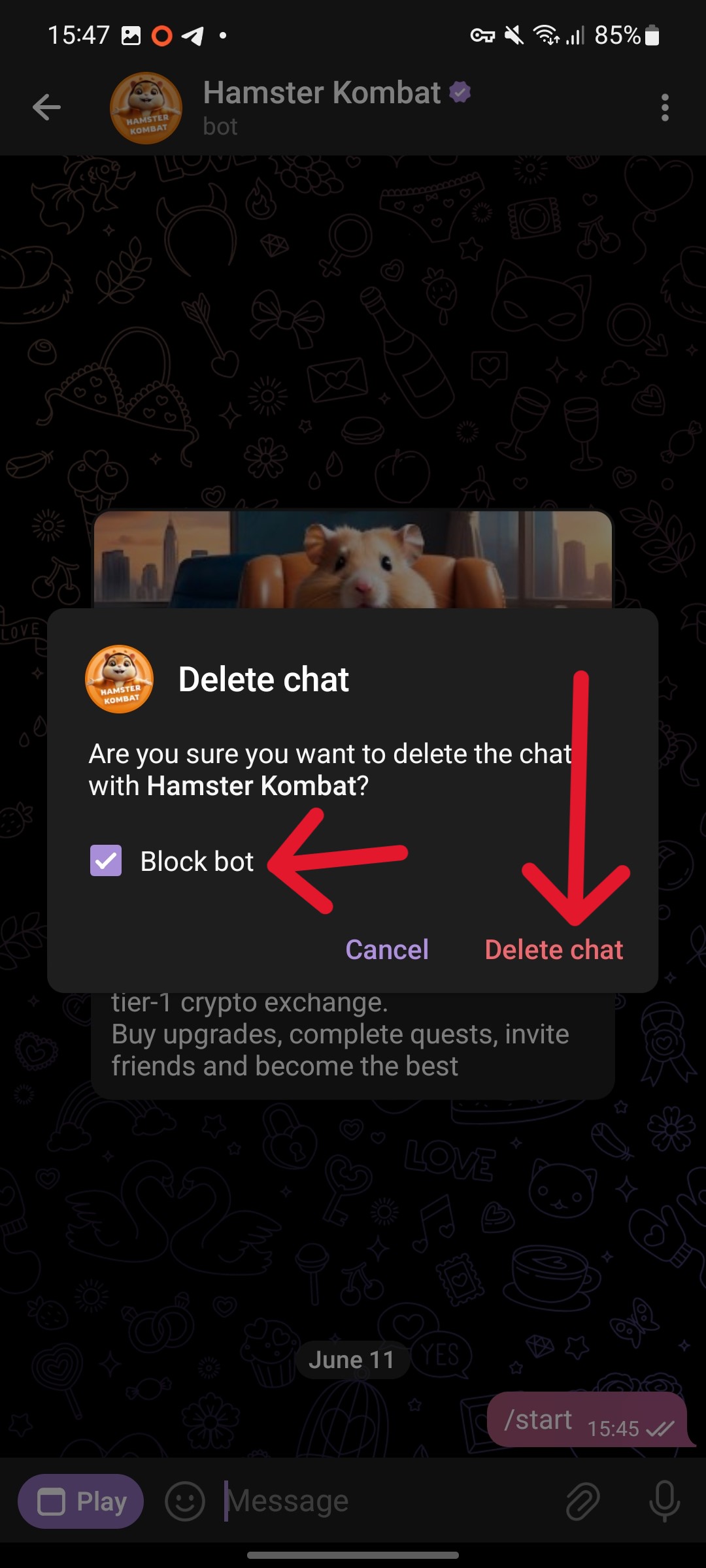Viewport: 706px width, 1568px height.
Task: Tap the microphone voice message icon
Action: click(x=664, y=1501)
